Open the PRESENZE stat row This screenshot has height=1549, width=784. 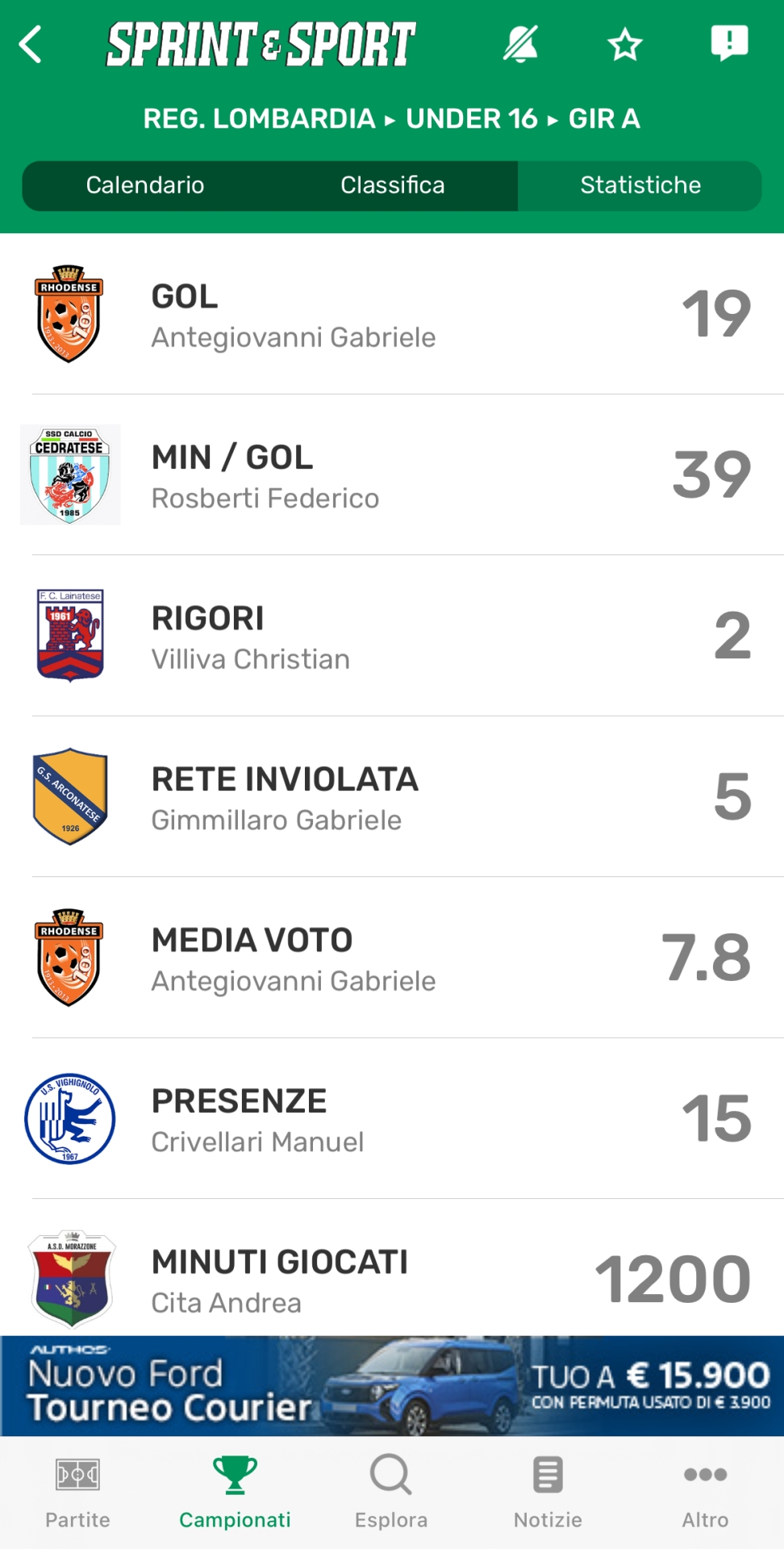point(392,1120)
